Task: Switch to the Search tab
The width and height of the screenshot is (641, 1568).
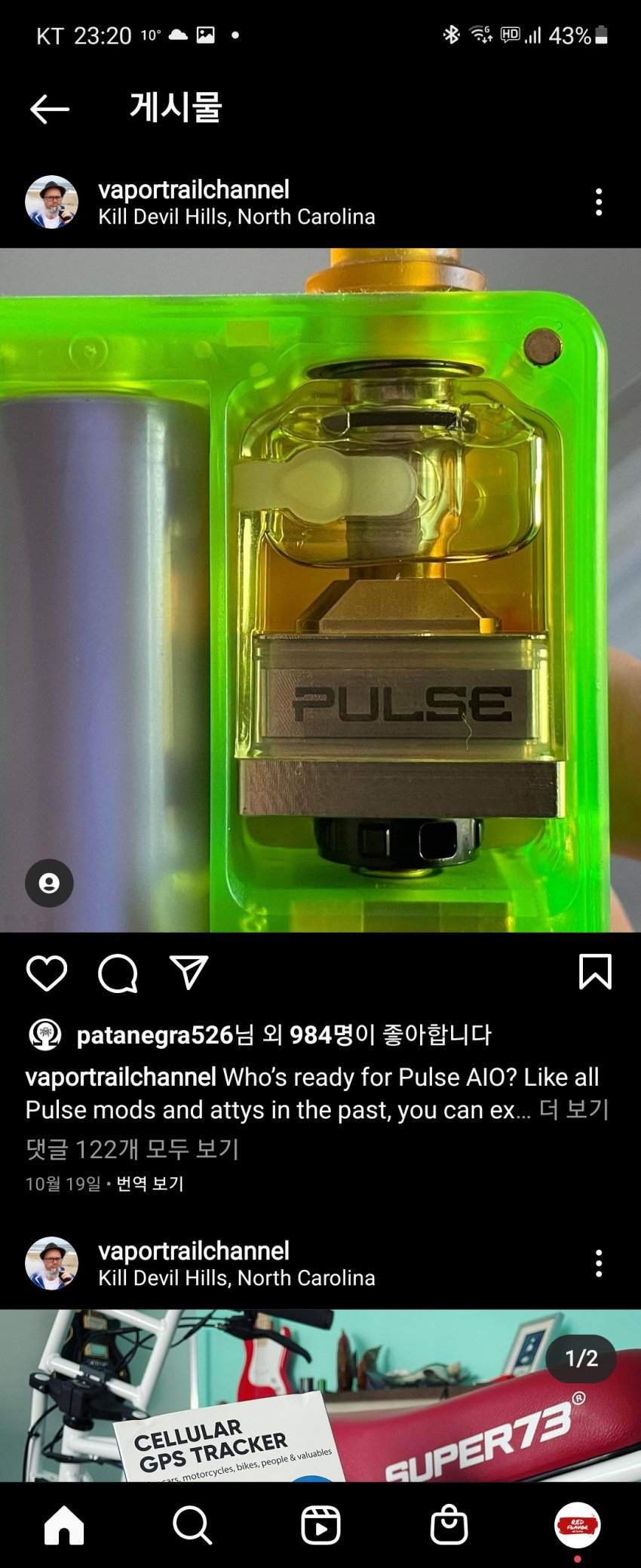Action: point(192,1525)
